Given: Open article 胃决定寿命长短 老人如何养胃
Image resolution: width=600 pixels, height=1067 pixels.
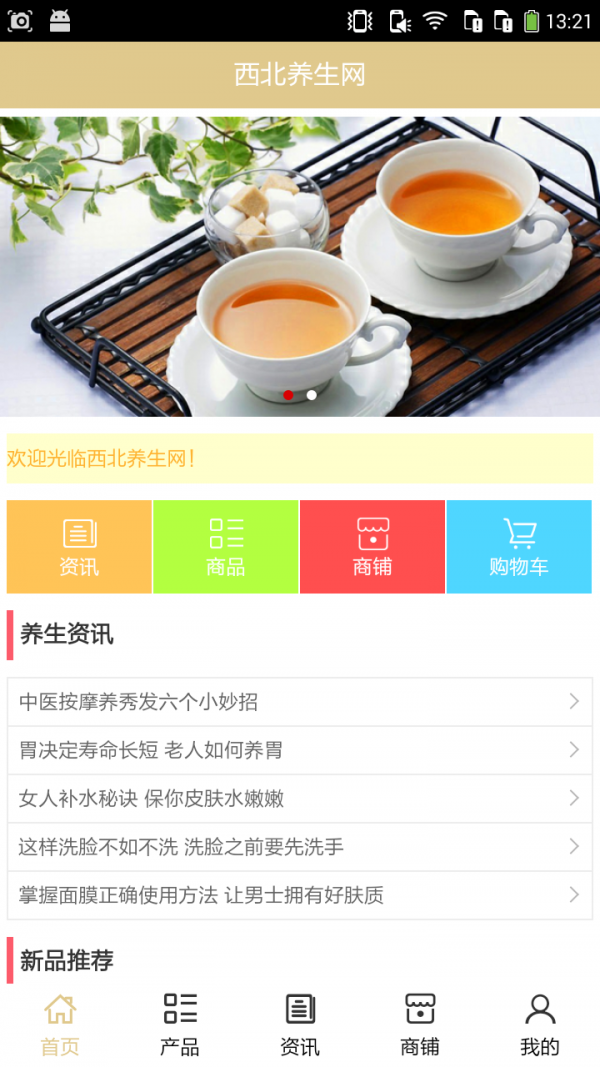Looking at the screenshot, I should (x=299, y=750).
